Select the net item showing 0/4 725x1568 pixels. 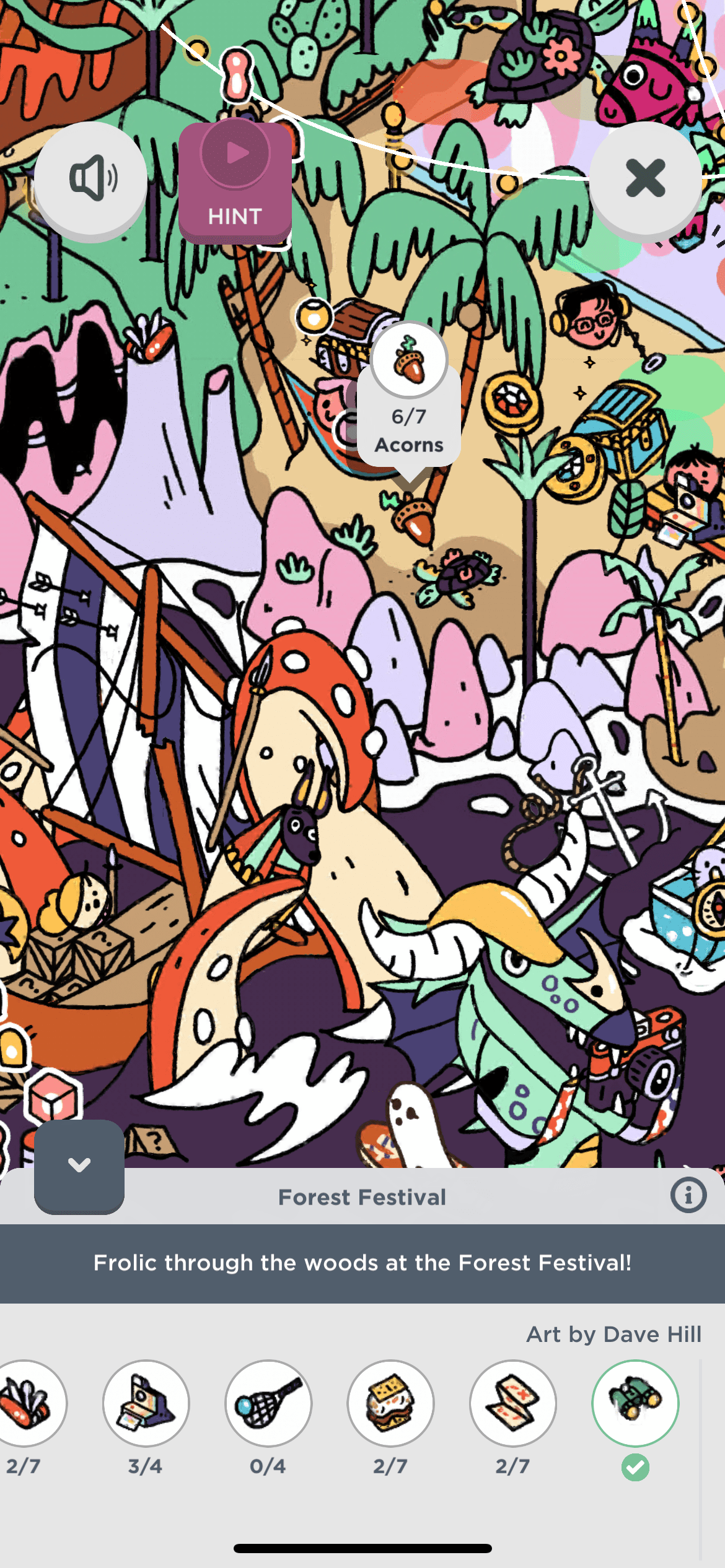268,1403
